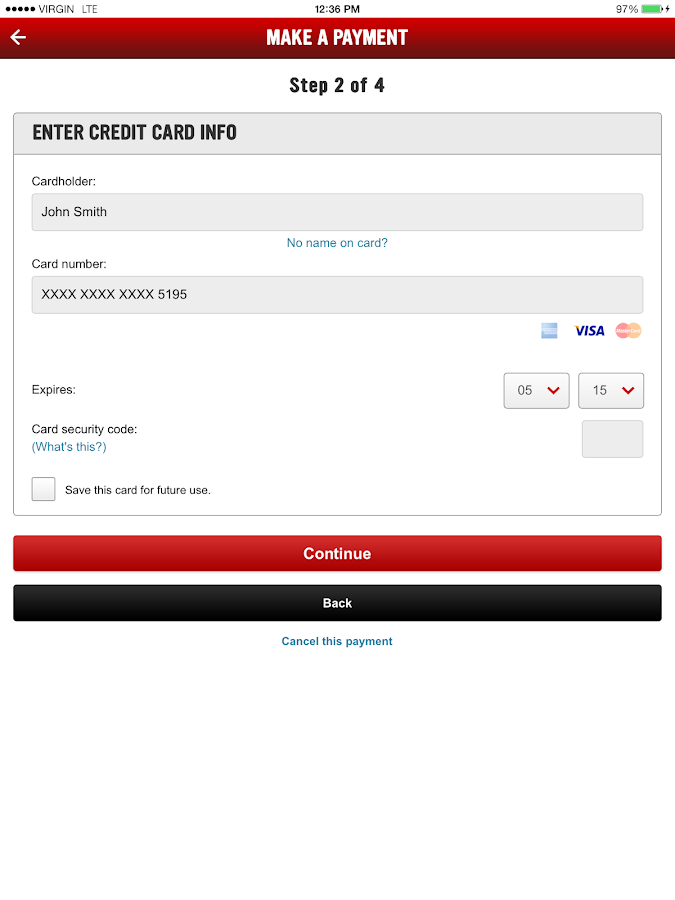The height and width of the screenshot is (900, 675).
Task: Open the expiration year dropdown
Action: [x=611, y=391]
